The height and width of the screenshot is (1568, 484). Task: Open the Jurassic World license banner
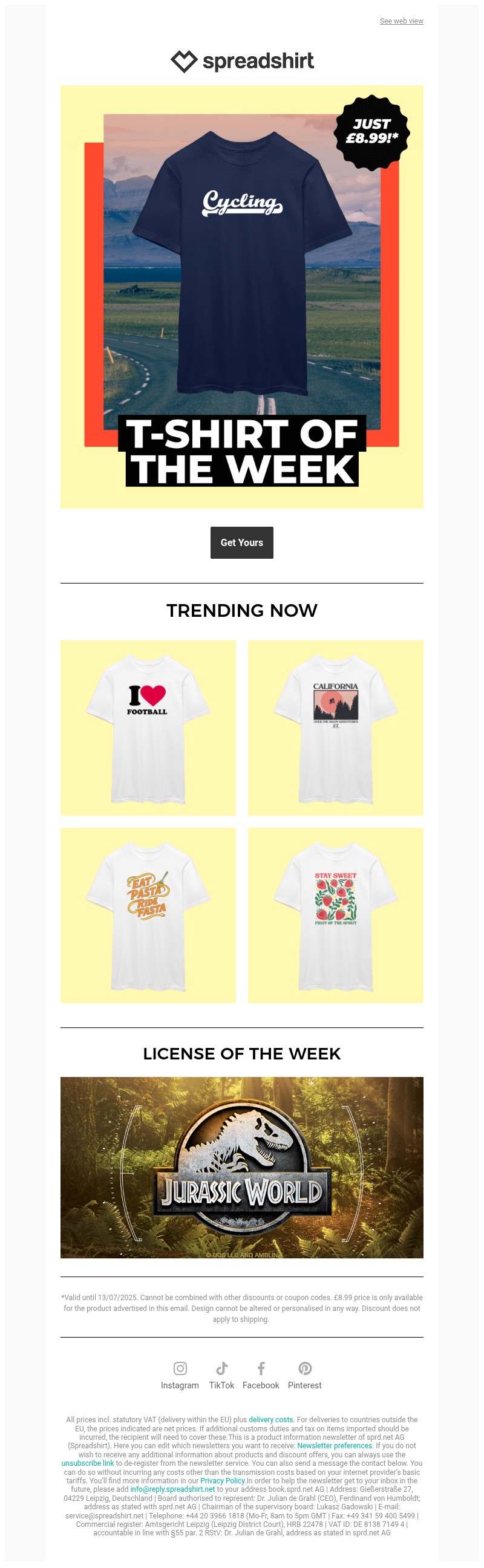(241, 1167)
